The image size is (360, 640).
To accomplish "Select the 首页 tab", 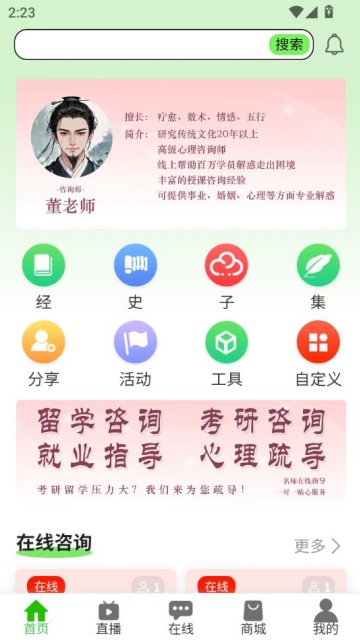I will pyautogui.click(x=36, y=617).
